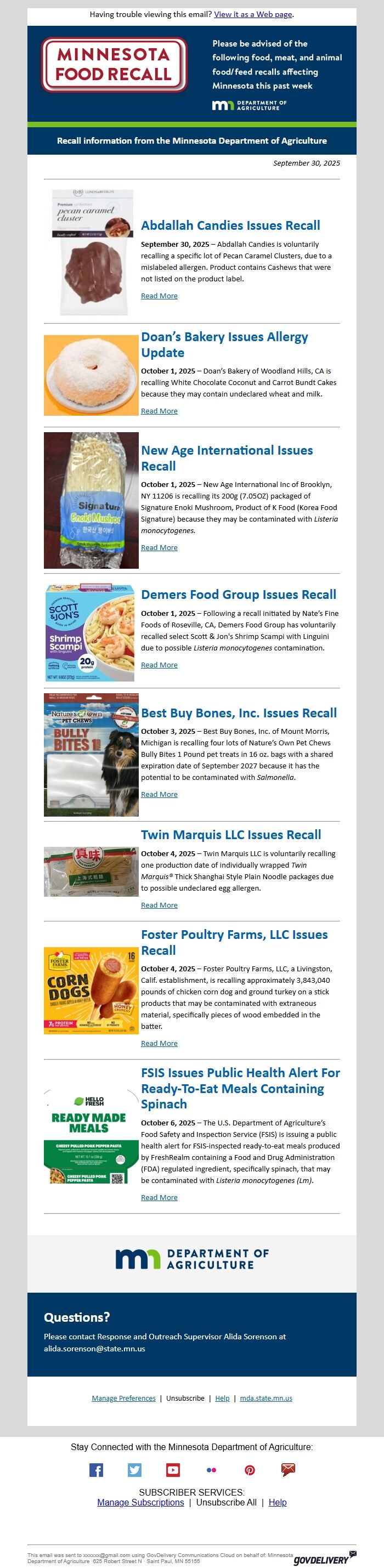Open Read More for Doan's Bakery allergy update
Screen dimensions: 384x1568
160,411
